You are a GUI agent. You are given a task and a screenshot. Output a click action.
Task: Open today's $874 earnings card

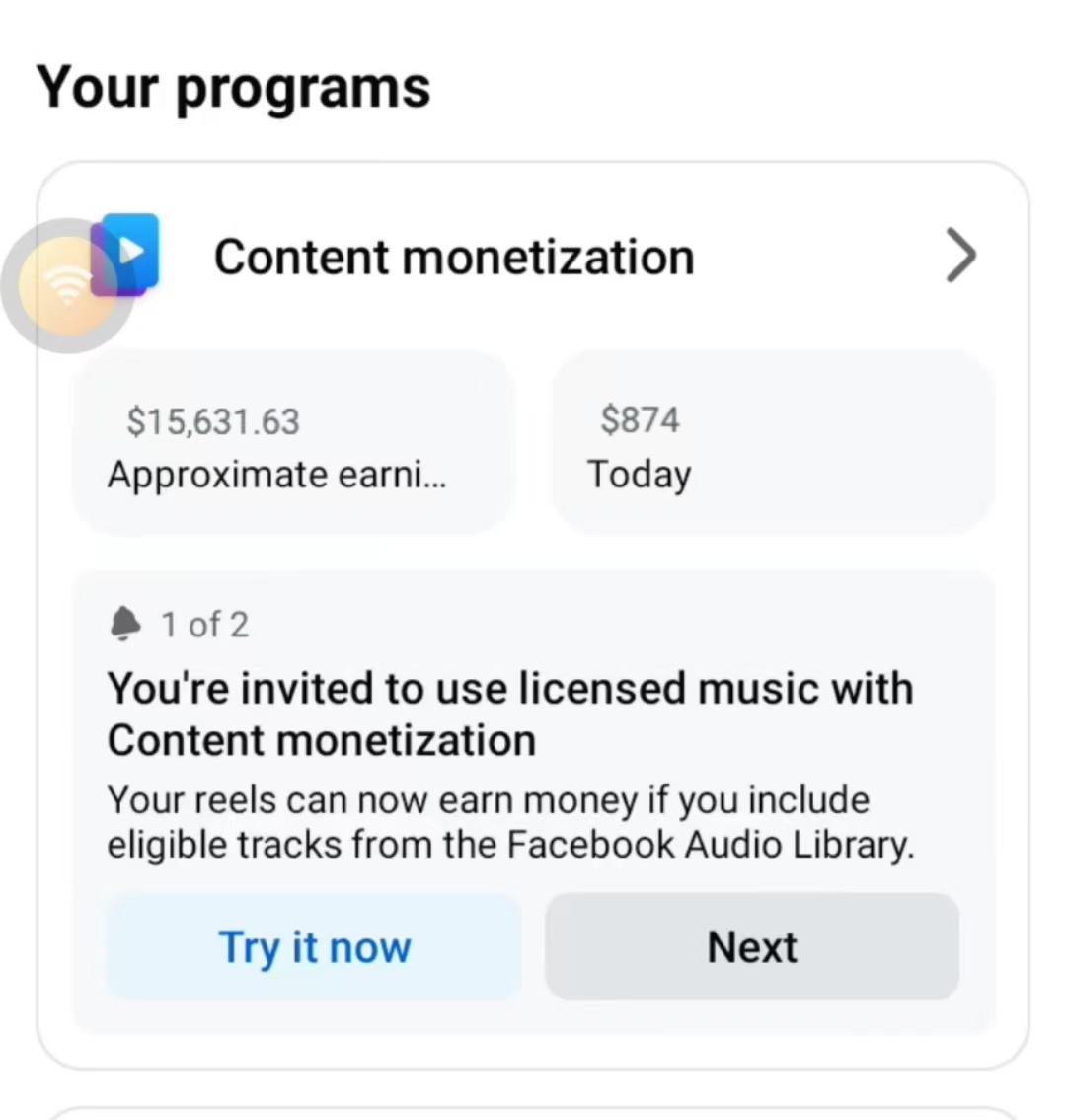pos(772,445)
